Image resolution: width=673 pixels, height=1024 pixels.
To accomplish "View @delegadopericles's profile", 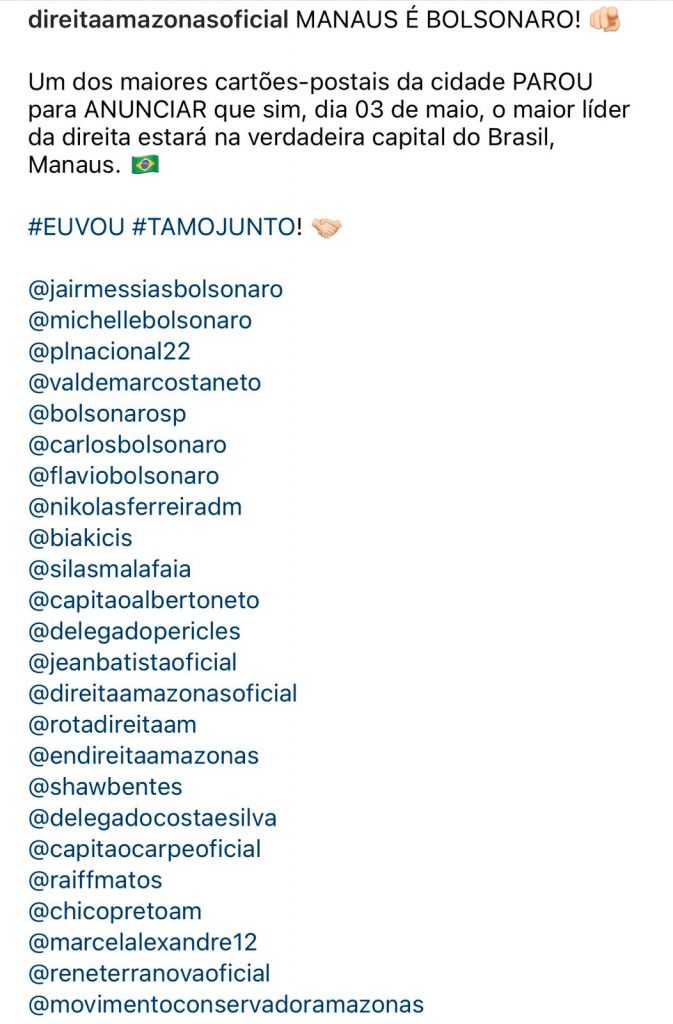I will (135, 631).
